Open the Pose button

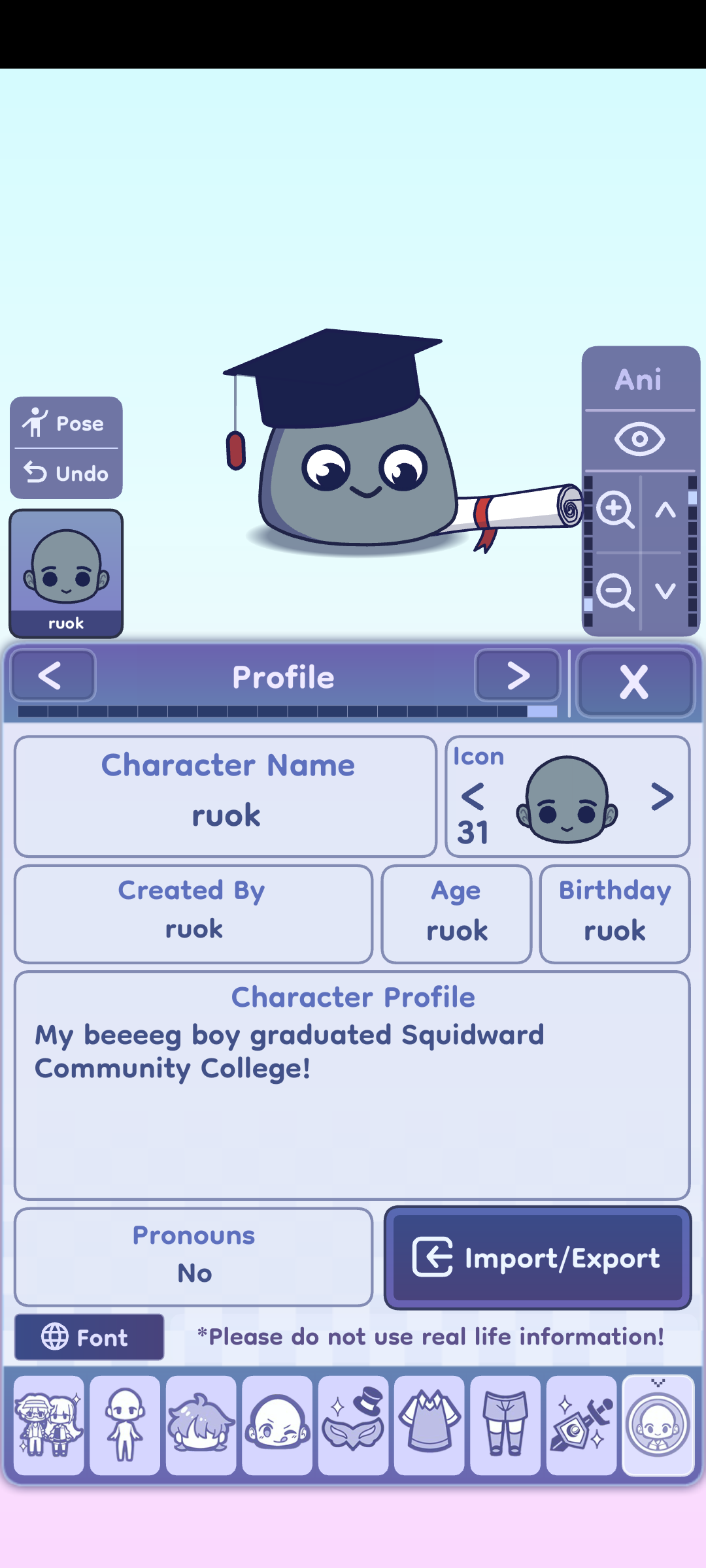click(66, 423)
